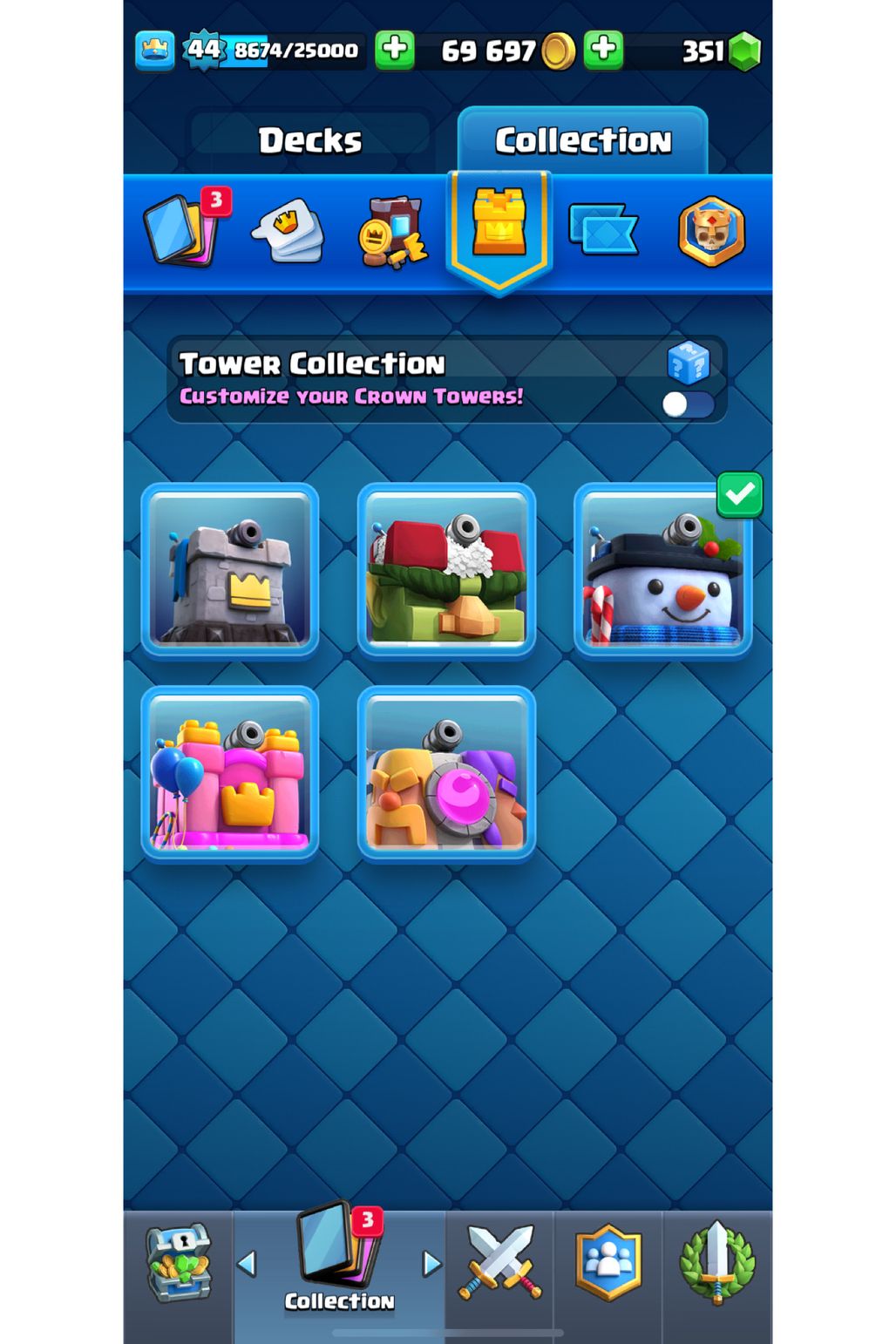Viewport: 896px width, 1344px height.
Task: Select the red and green elf tower skin
Action: point(446,569)
